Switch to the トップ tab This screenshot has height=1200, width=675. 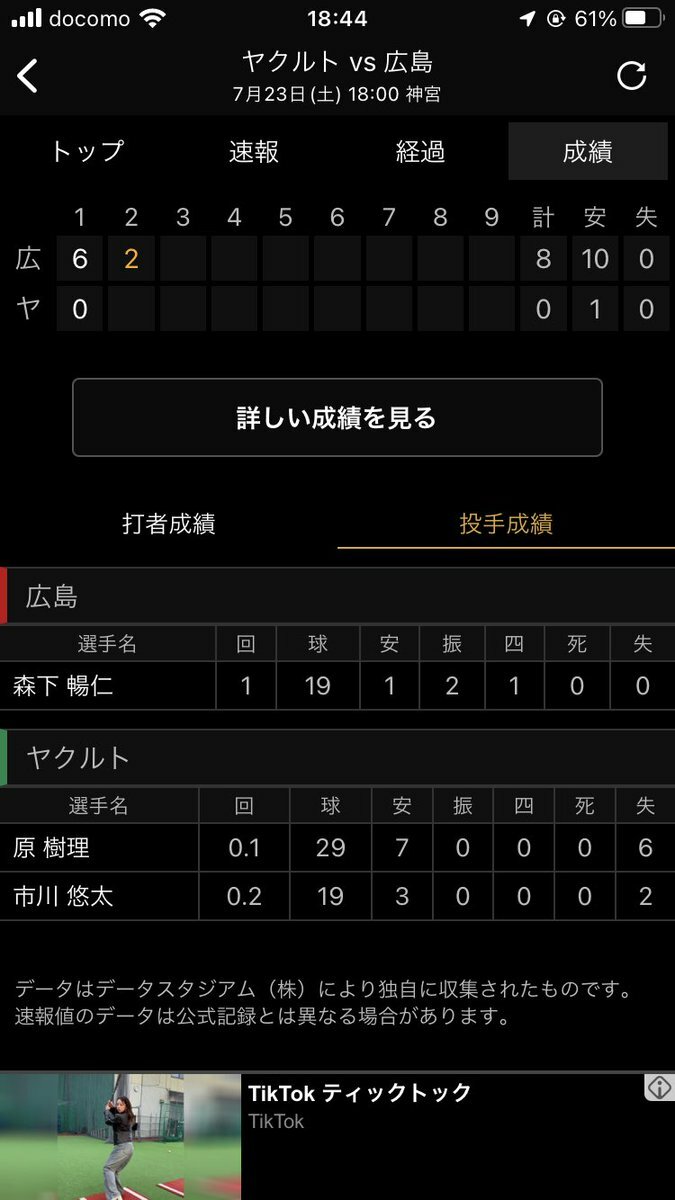point(86,152)
